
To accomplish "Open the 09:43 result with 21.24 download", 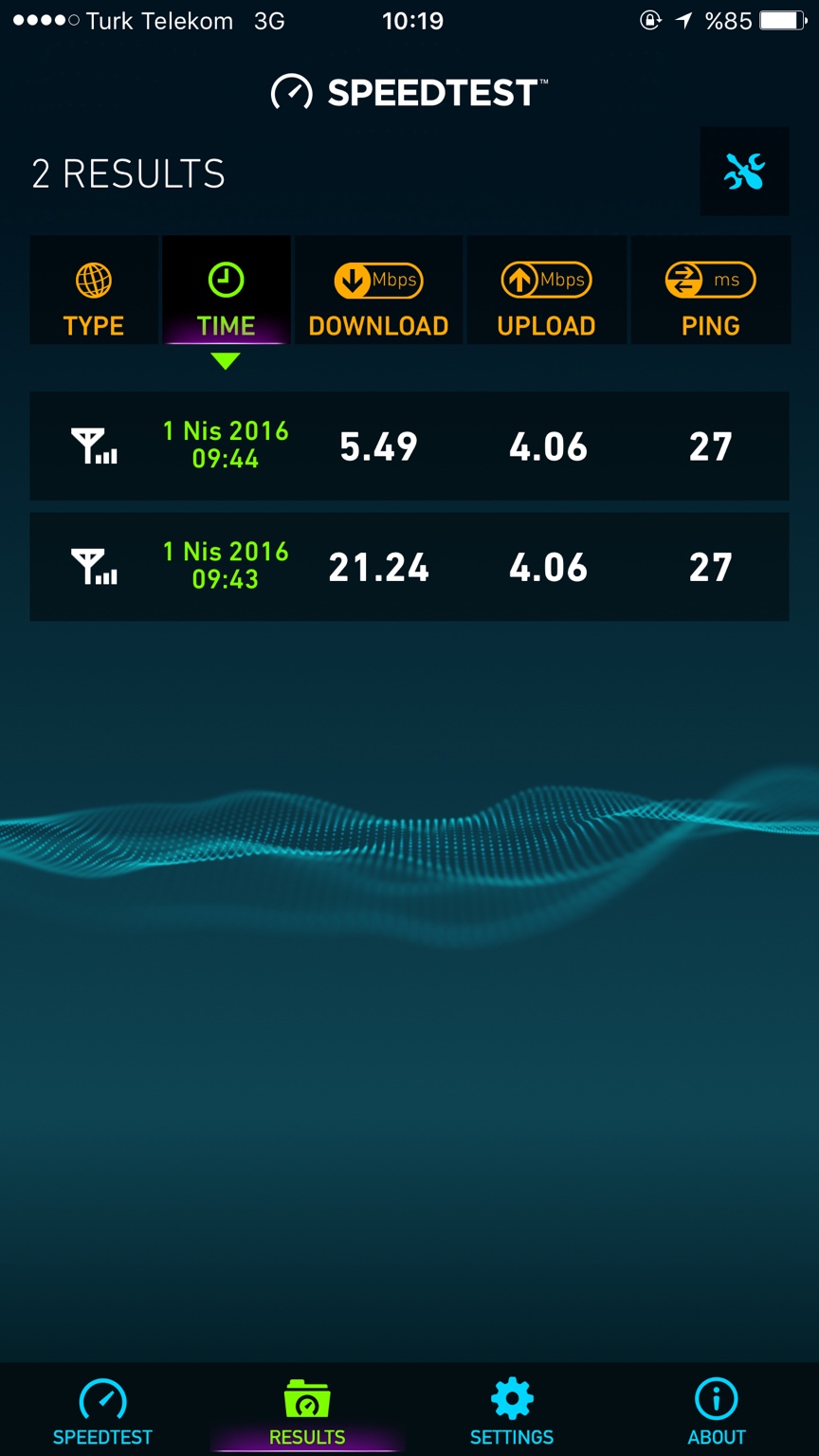I will pos(409,567).
